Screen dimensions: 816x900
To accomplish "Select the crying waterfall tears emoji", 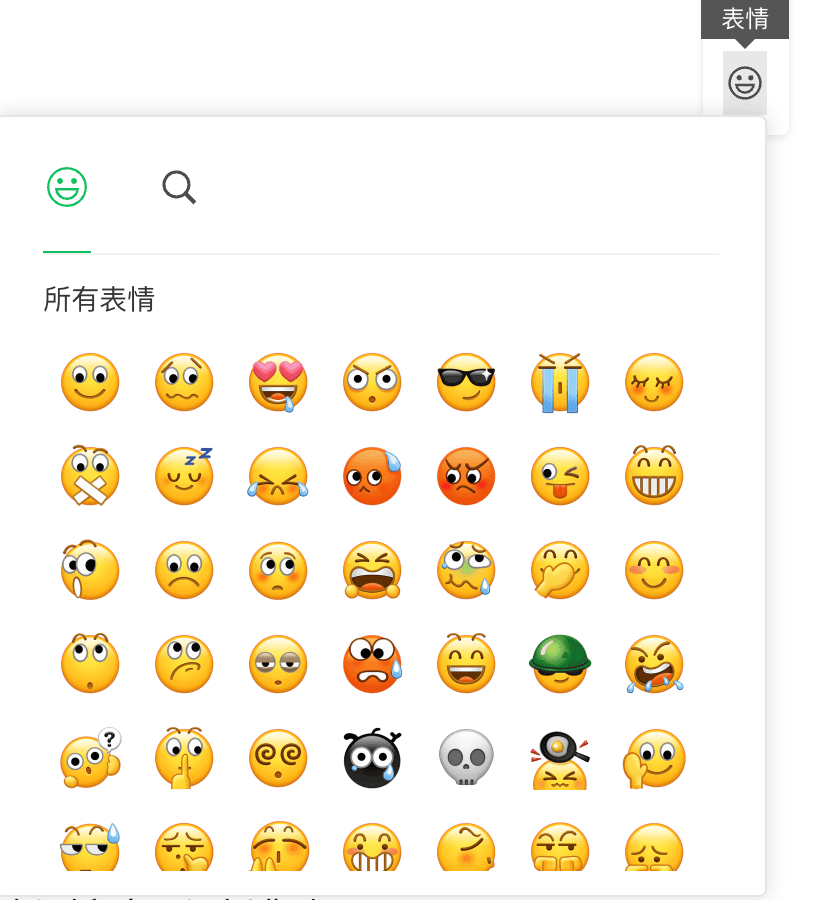I will pos(560,383).
